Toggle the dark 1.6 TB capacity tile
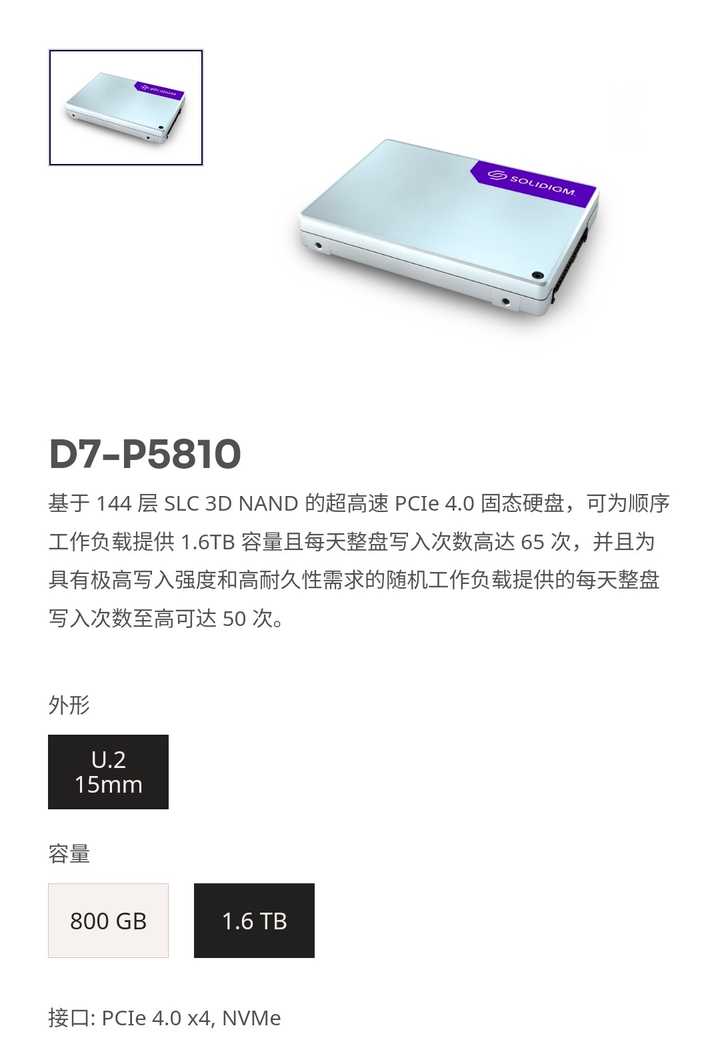 [254, 921]
